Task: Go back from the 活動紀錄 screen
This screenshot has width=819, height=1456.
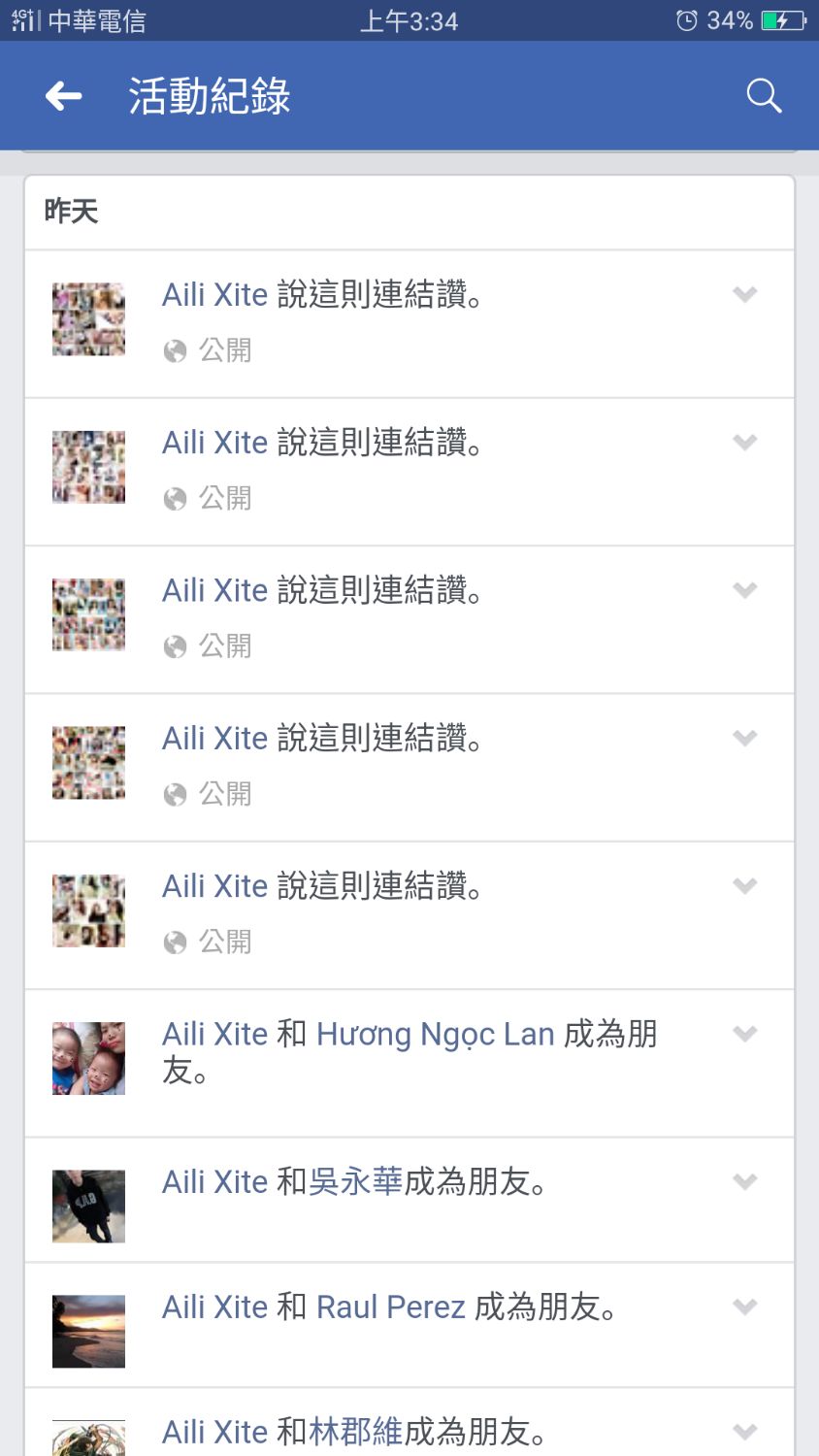Action: point(64,96)
